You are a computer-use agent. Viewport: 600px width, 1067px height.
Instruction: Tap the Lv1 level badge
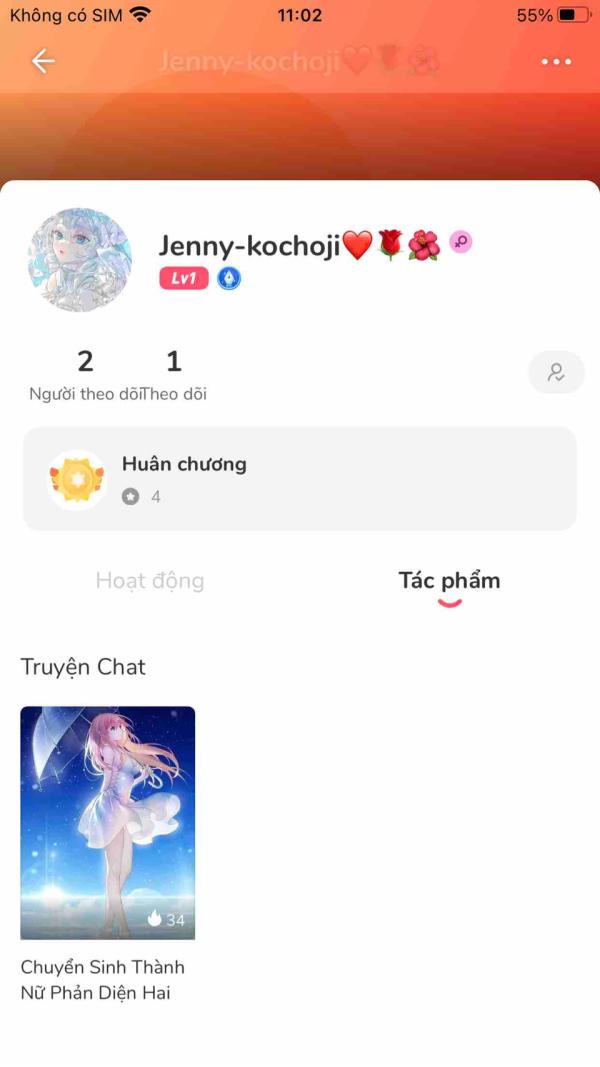coord(184,279)
